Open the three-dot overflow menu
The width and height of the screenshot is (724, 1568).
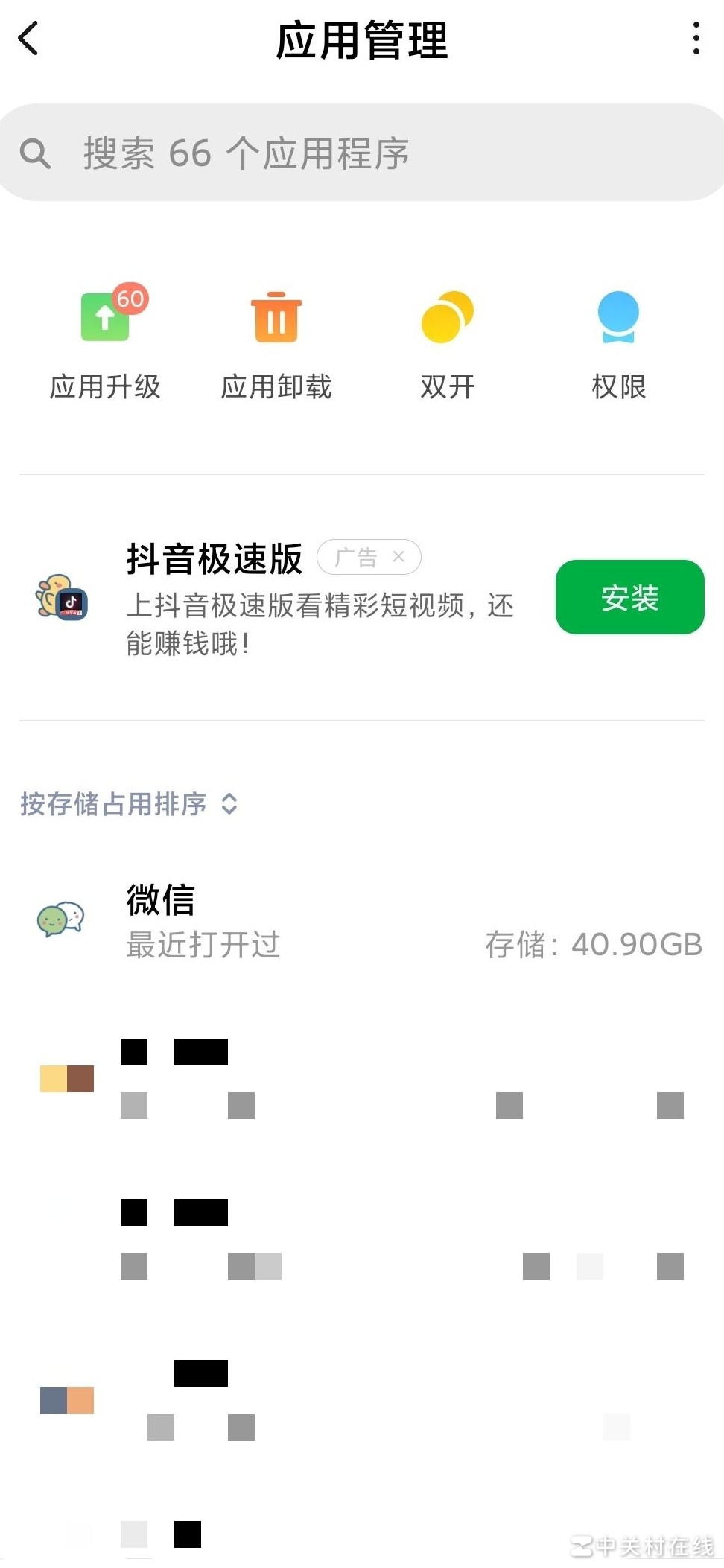(696, 39)
